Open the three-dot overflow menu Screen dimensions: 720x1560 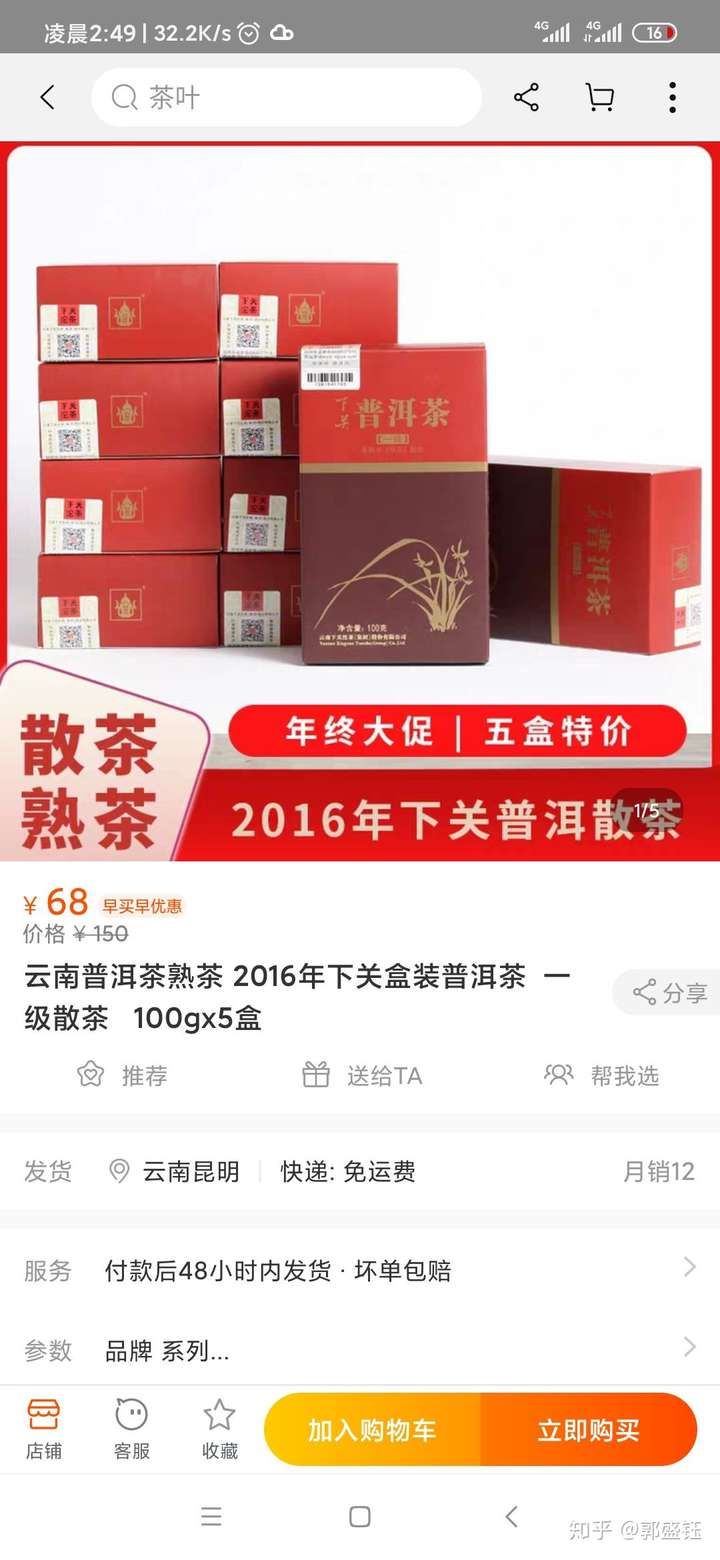(672, 97)
